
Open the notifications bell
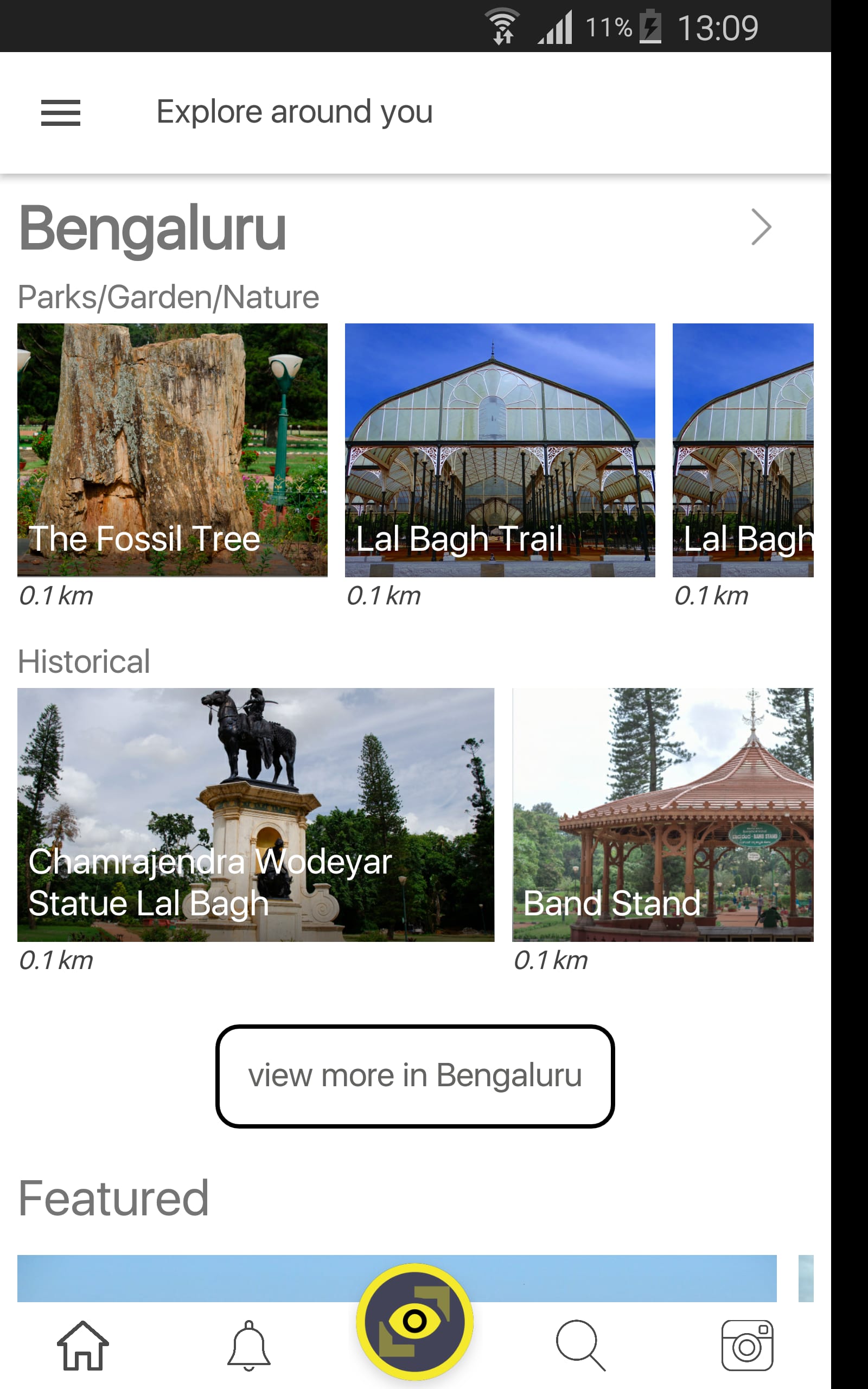[x=248, y=1346]
